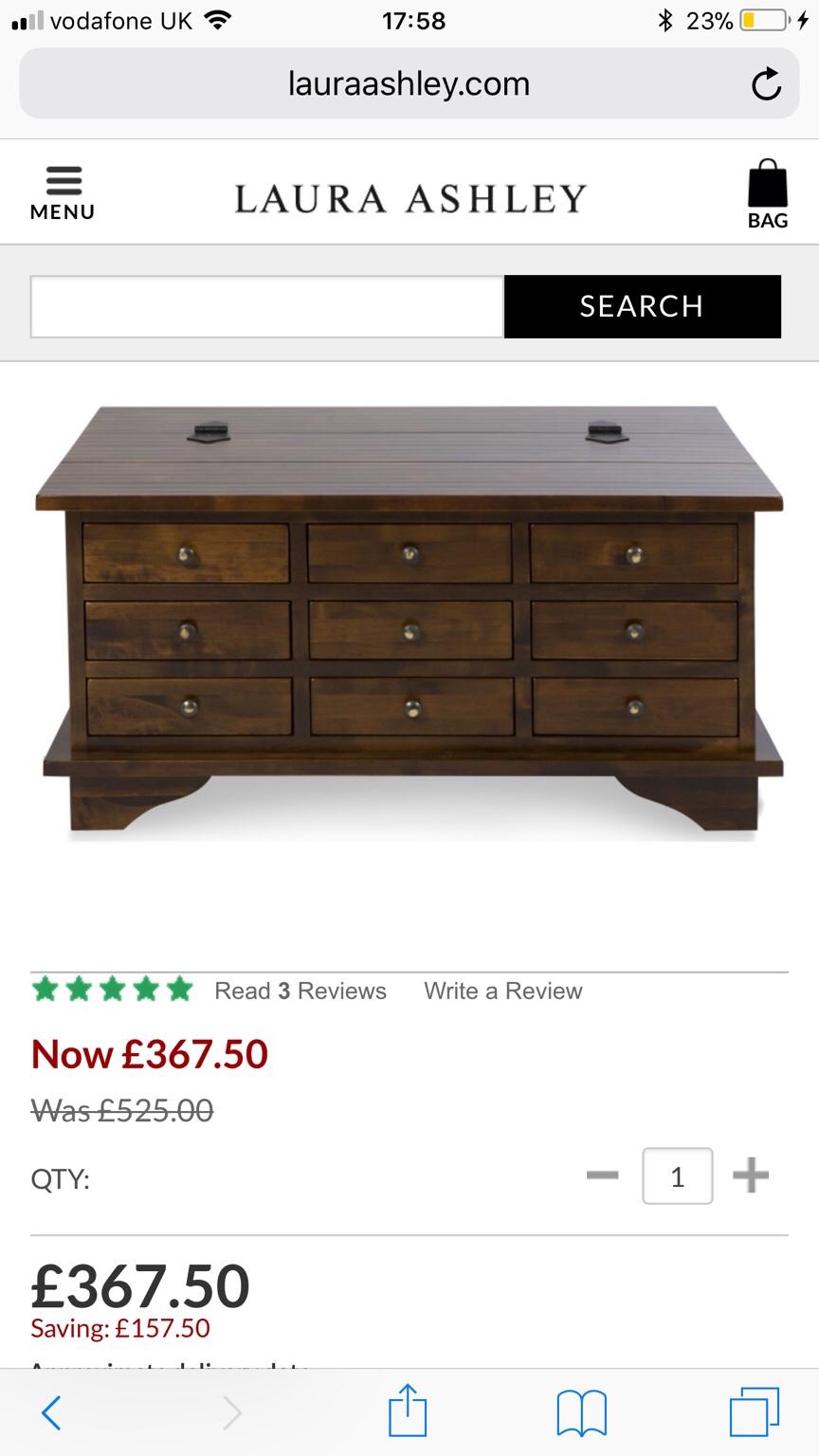Tap the forward navigation arrow in Safari
Screen dimensions: 819x1456
(230, 1411)
